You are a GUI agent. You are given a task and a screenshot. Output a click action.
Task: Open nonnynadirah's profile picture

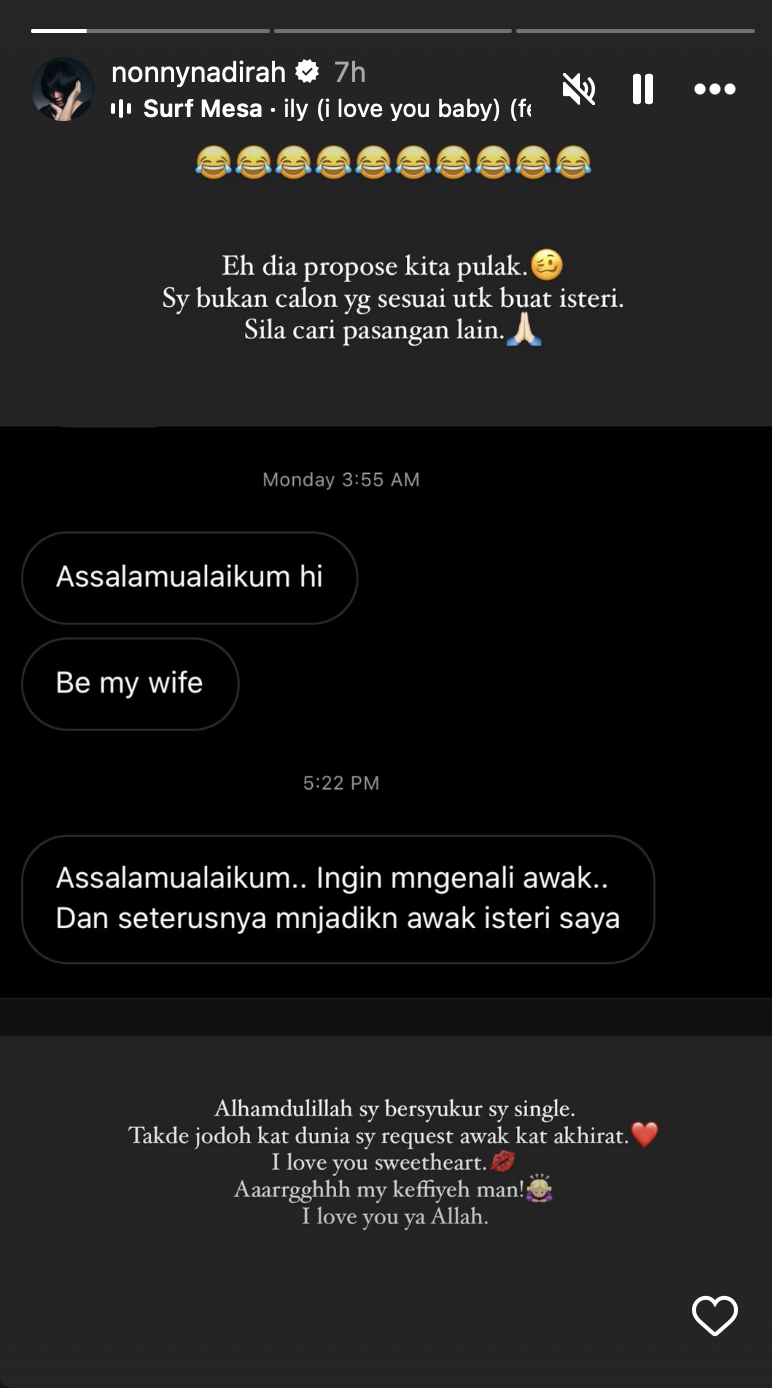[63, 90]
